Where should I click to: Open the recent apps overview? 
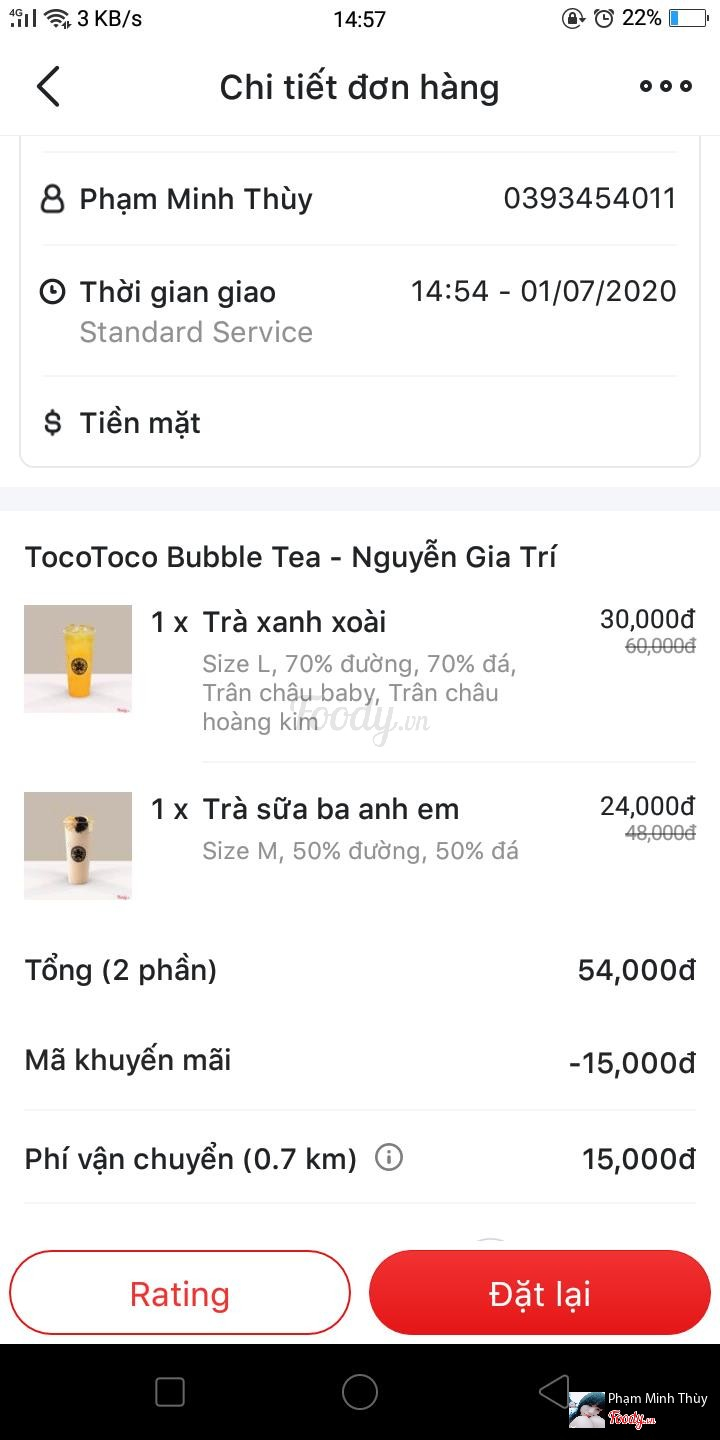coord(170,1391)
